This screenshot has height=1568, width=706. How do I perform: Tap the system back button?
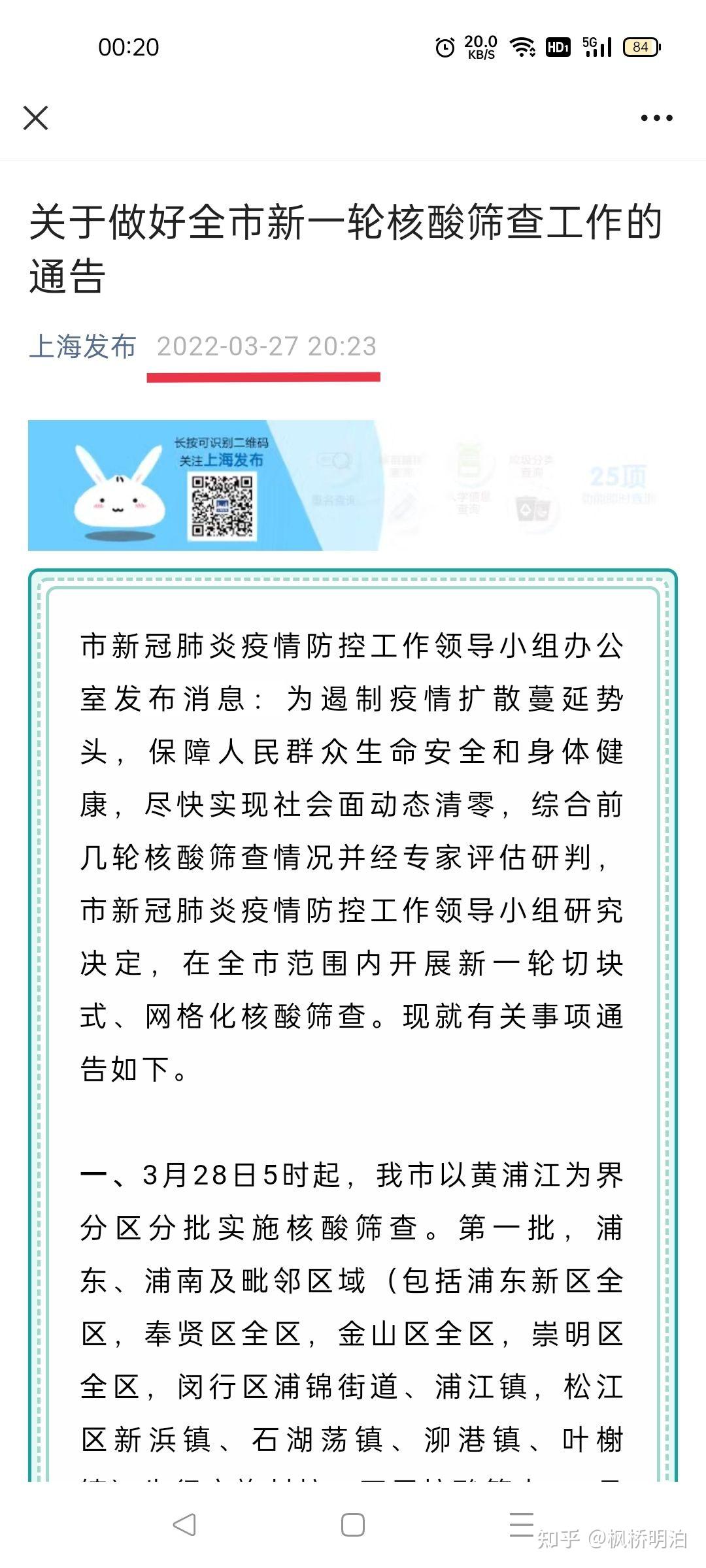click(184, 1525)
